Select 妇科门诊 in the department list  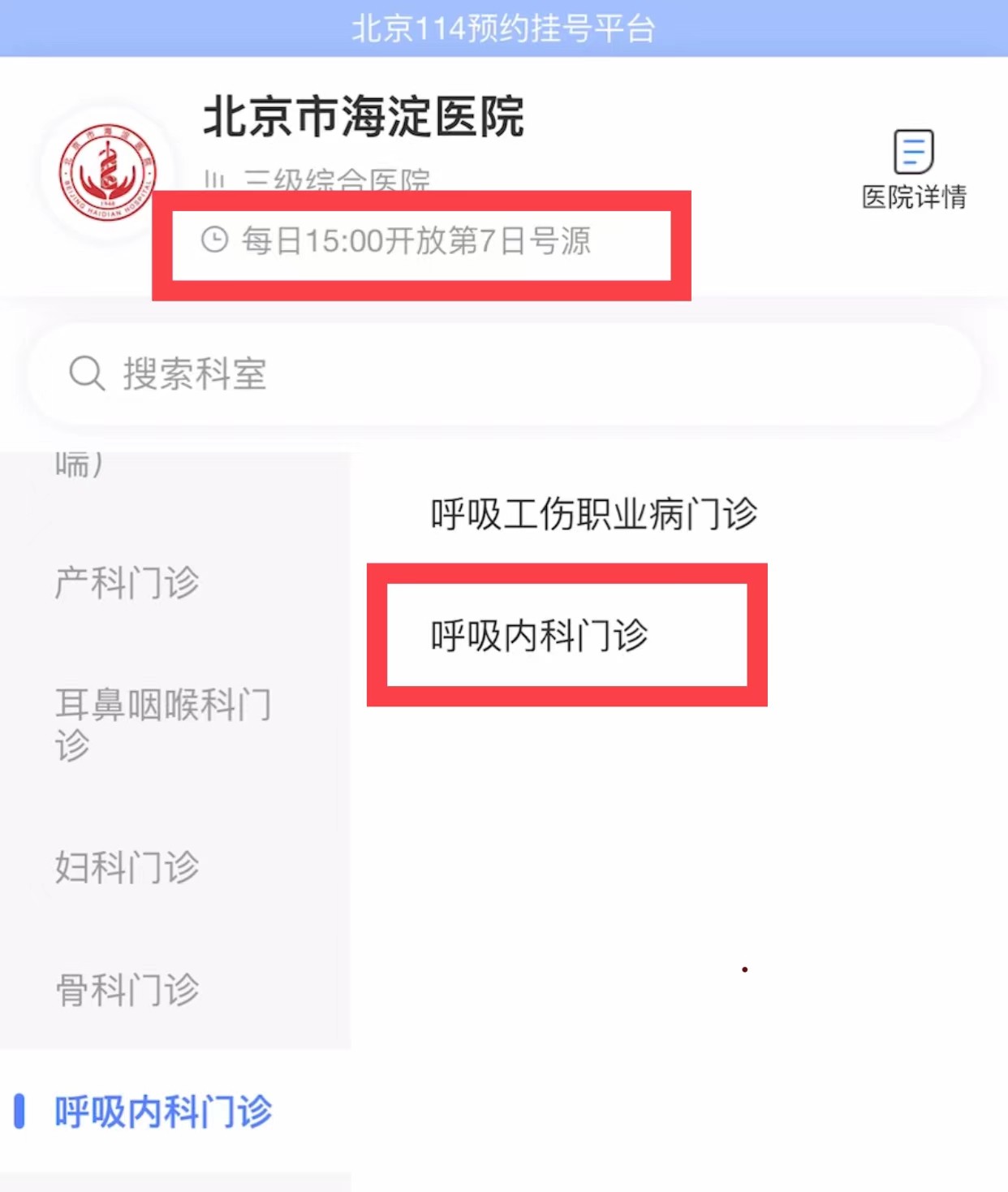click(x=127, y=866)
